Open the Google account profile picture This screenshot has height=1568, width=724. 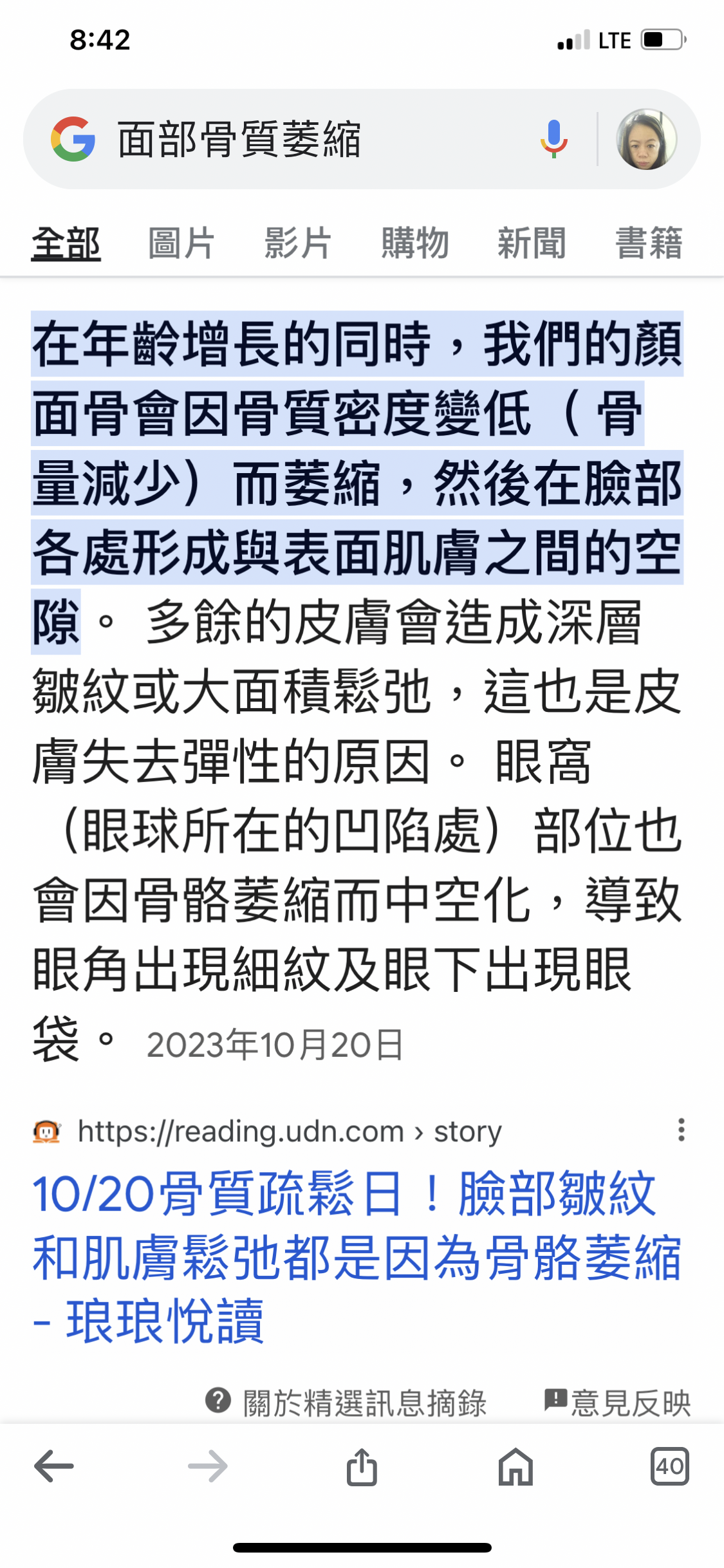click(x=646, y=139)
